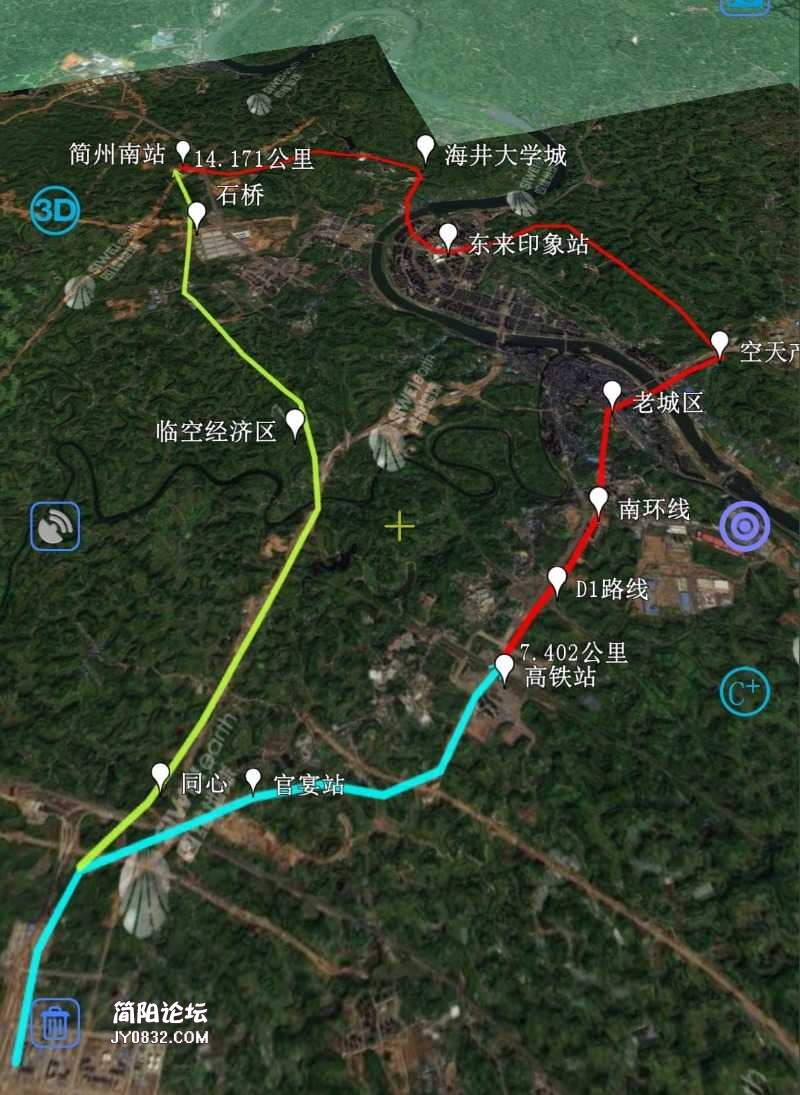Image resolution: width=800 pixels, height=1095 pixels.
Task: Select the 老城区 map pin
Action: (612, 394)
